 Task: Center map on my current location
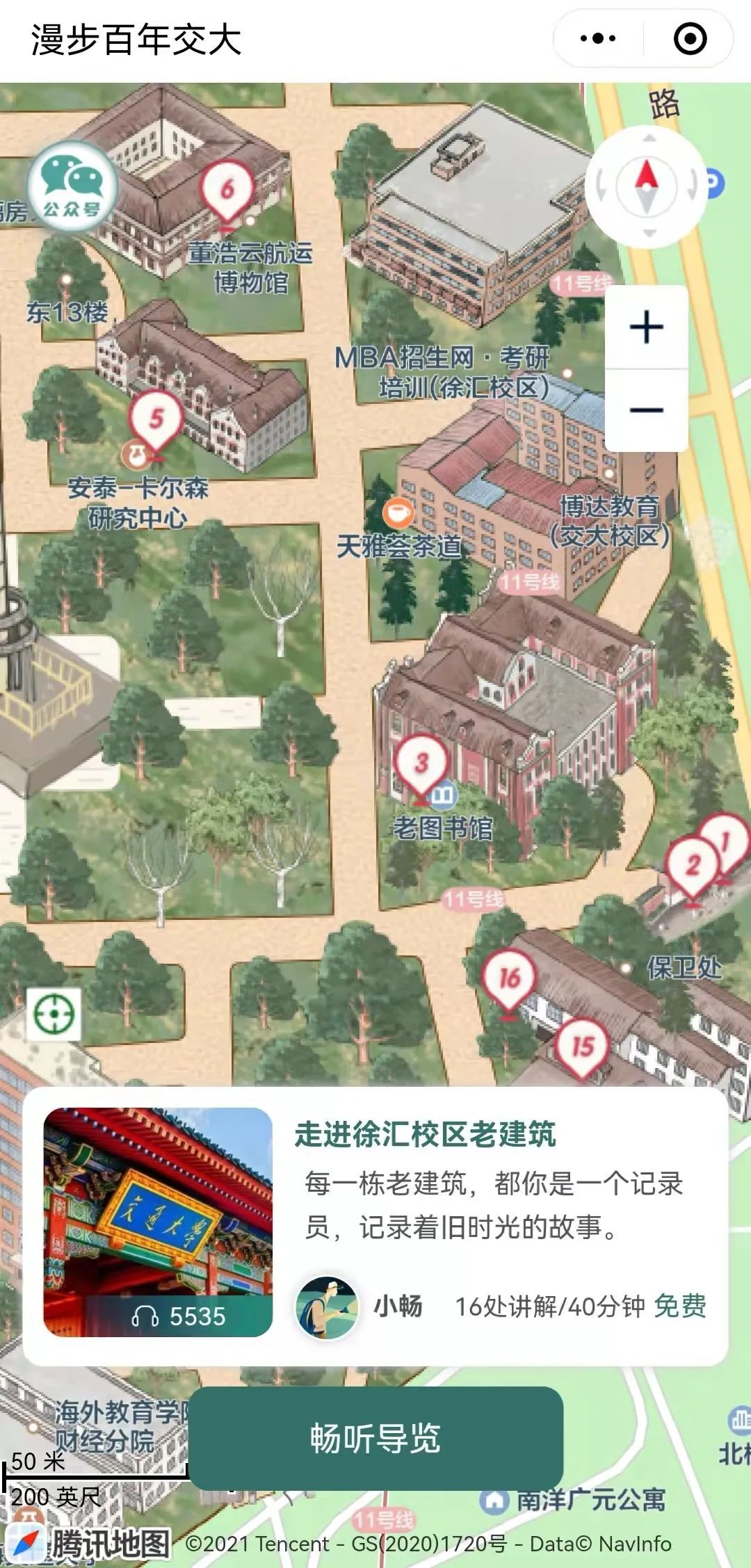(x=54, y=1015)
